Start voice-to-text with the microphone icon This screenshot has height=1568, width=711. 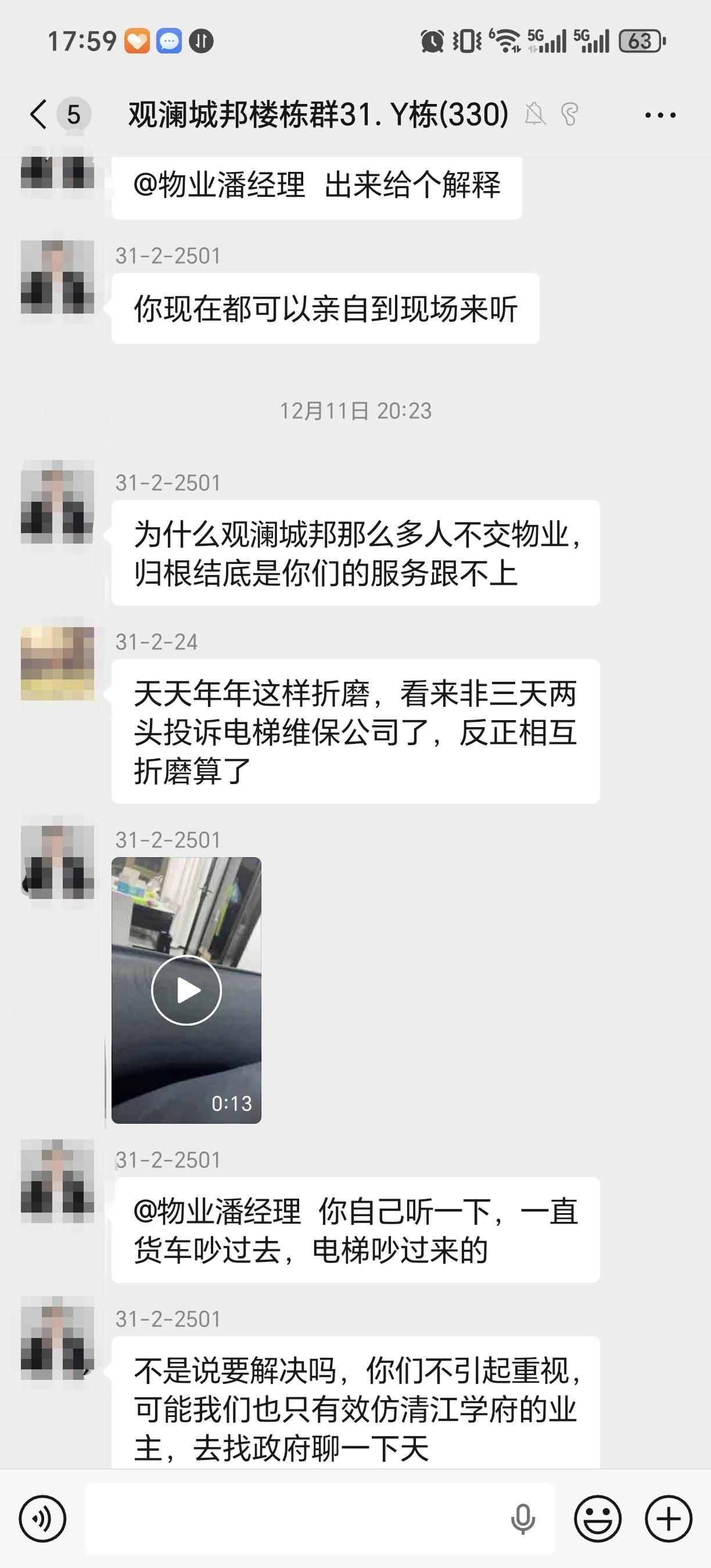(522, 1519)
